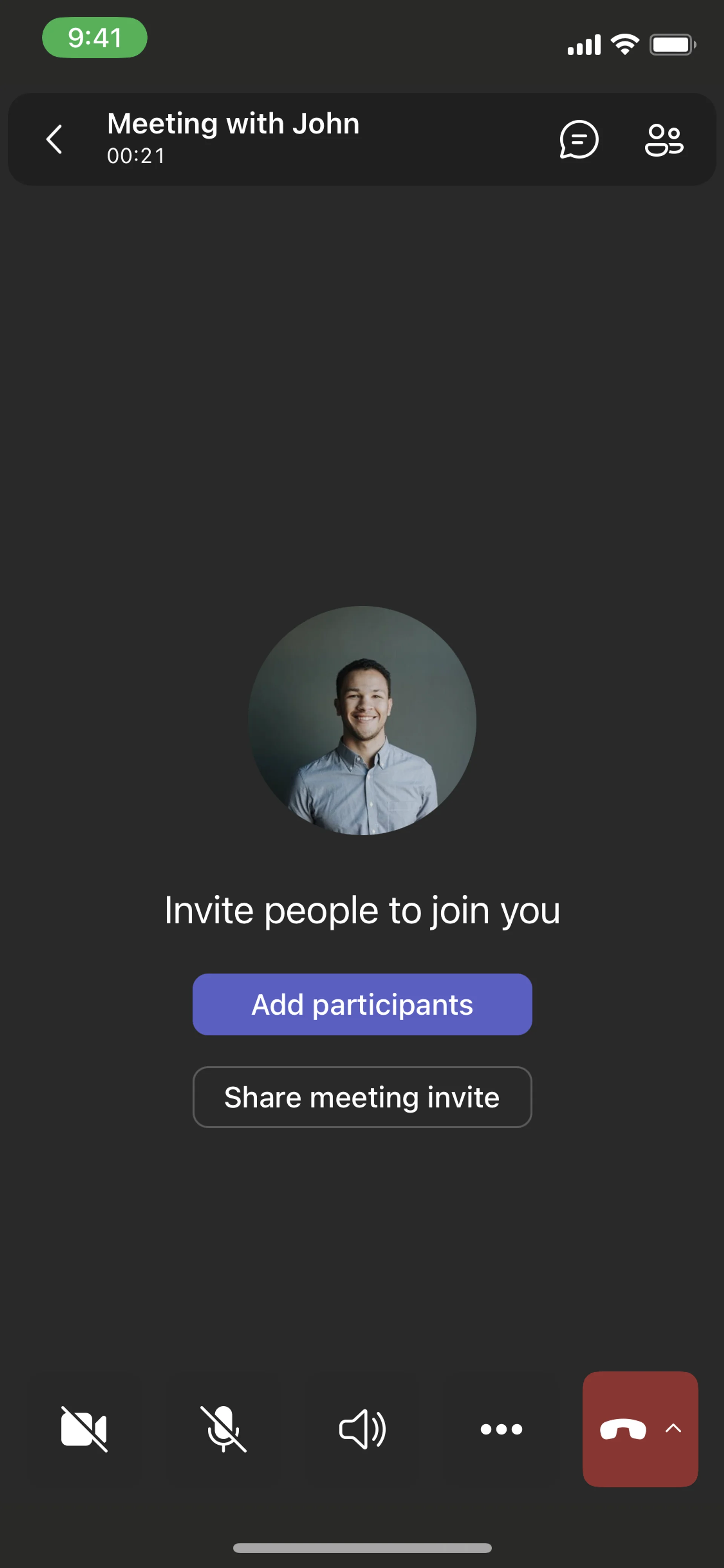Show the participants list
The width and height of the screenshot is (724, 1568).
click(x=664, y=140)
